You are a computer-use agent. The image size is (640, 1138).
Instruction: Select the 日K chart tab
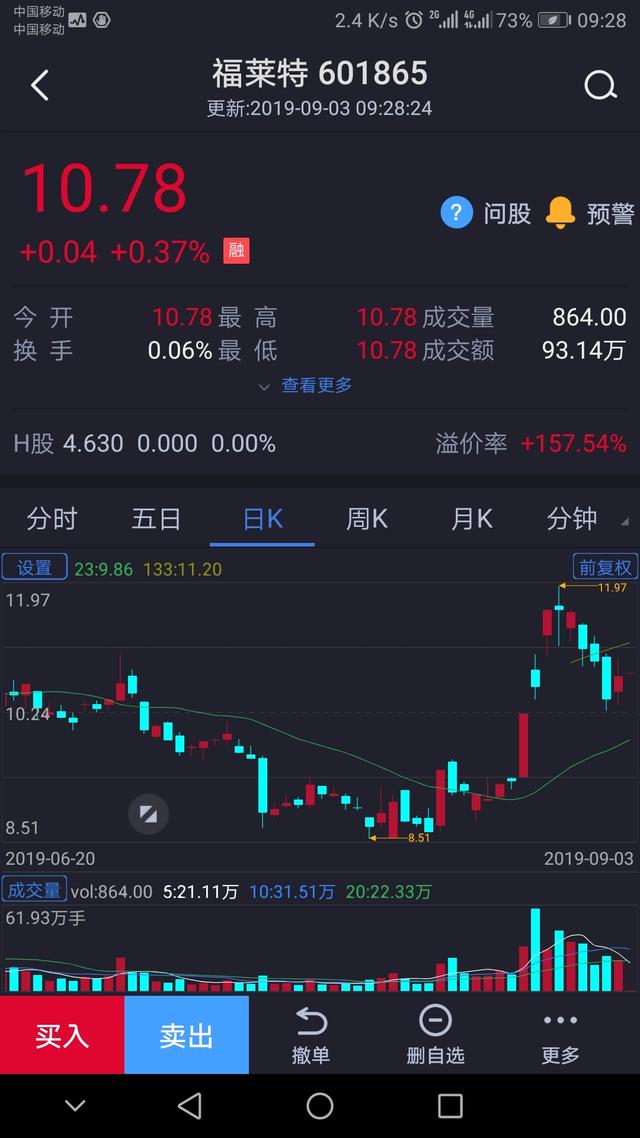click(263, 519)
